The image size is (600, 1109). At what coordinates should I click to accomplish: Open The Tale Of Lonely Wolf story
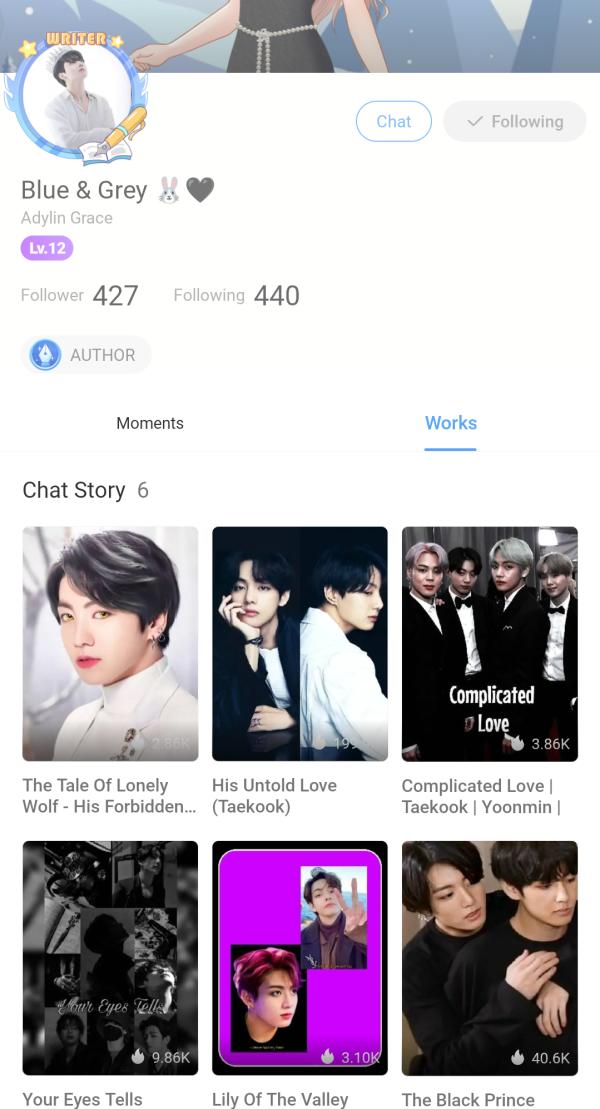point(110,643)
